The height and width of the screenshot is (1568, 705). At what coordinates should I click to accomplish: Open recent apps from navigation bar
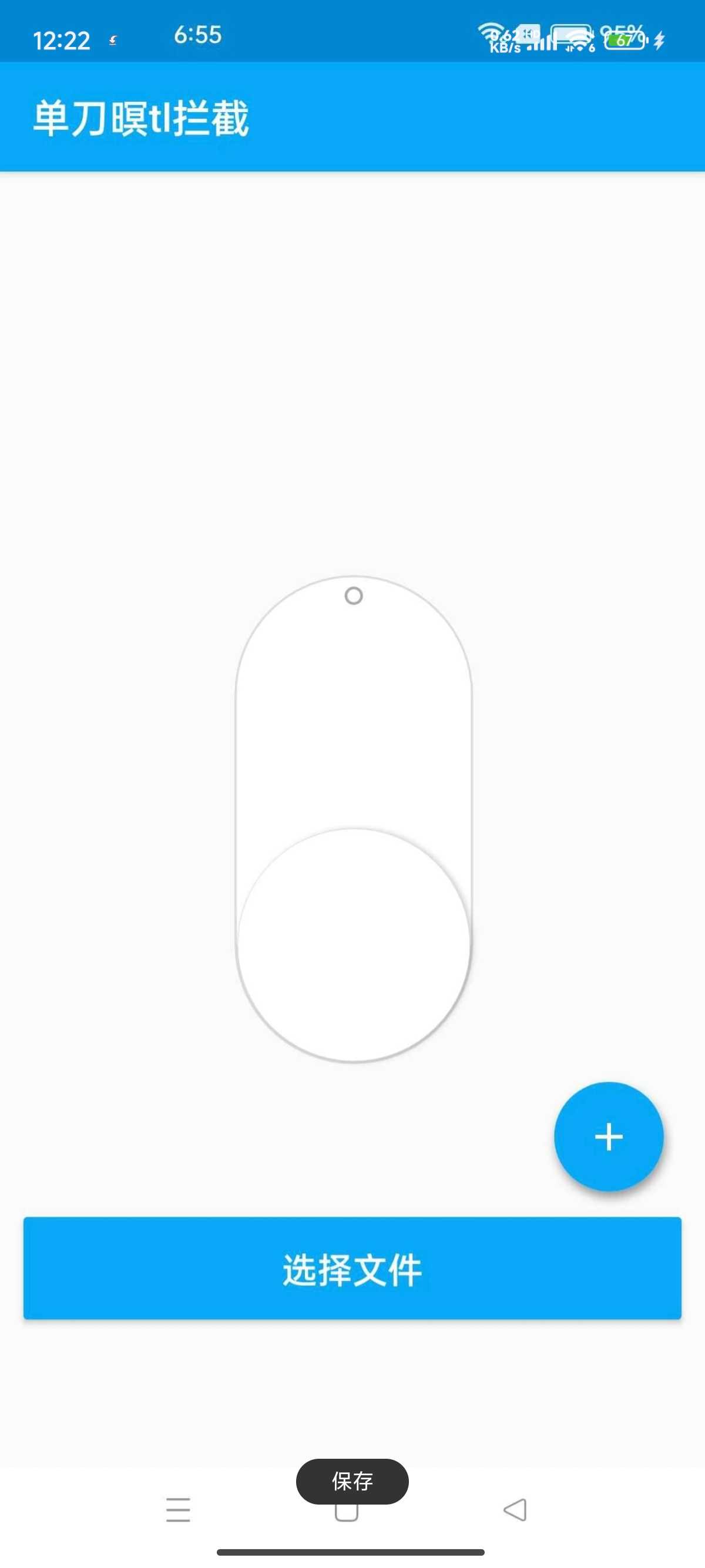click(x=178, y=1509)
